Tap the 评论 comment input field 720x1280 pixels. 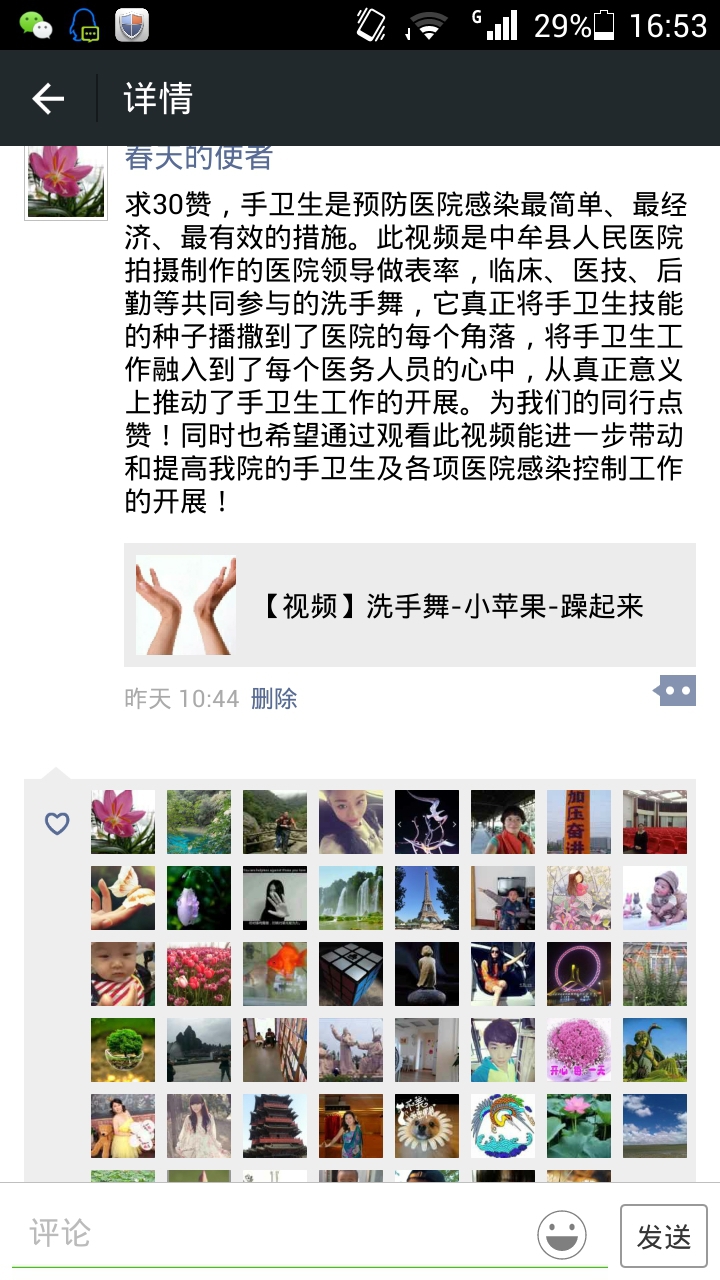coord(270,1232)
